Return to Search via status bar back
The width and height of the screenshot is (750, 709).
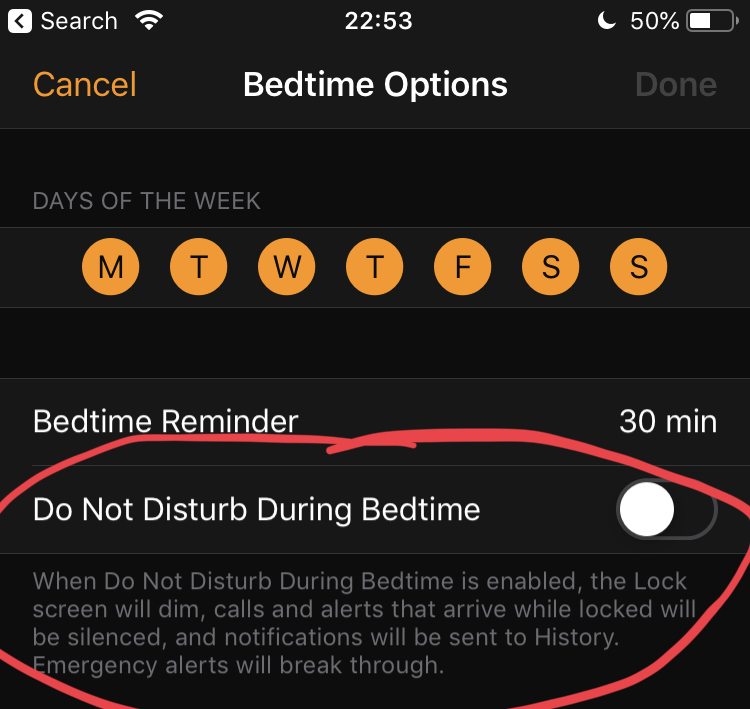click(x=64, y=21)
